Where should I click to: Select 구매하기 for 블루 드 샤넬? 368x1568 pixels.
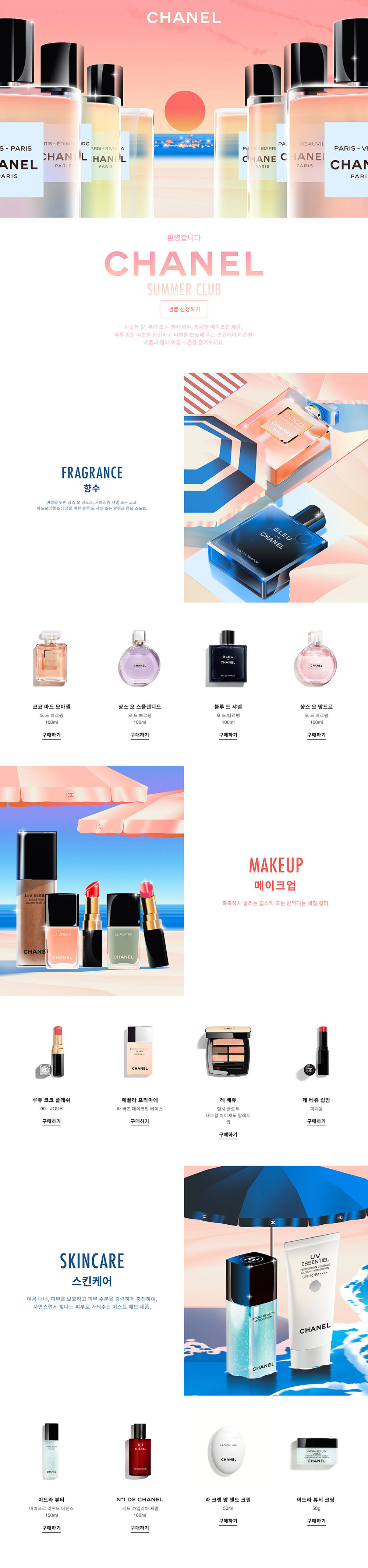[228, 735]
